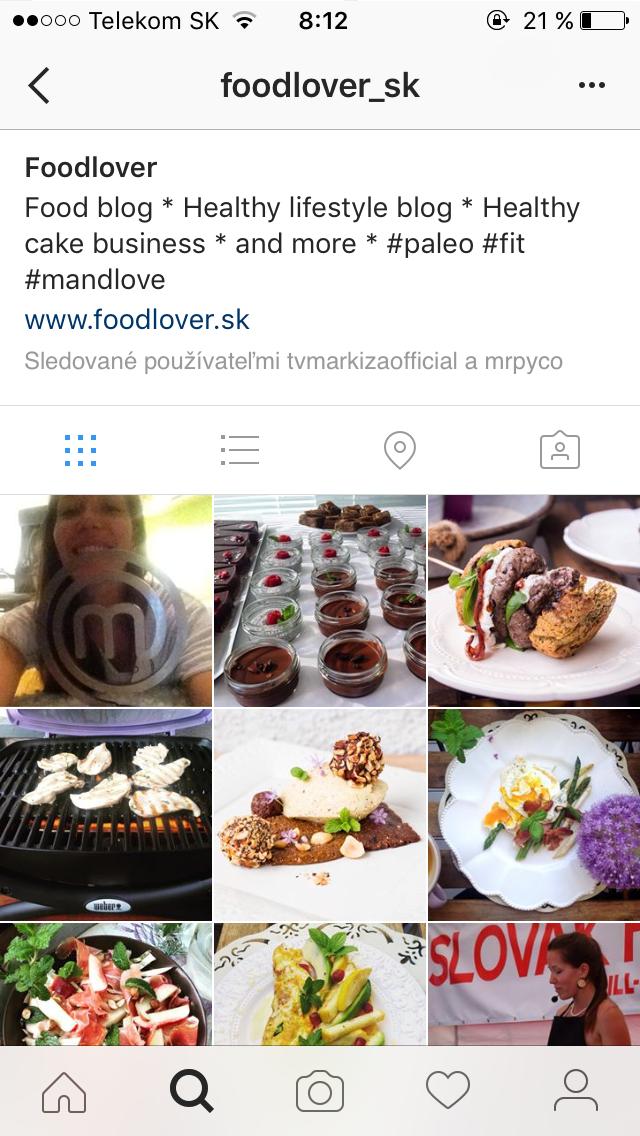Open the camera tab
Image resolution: width=640 pixels, height=1136 pixels.
coord(320,1091)
